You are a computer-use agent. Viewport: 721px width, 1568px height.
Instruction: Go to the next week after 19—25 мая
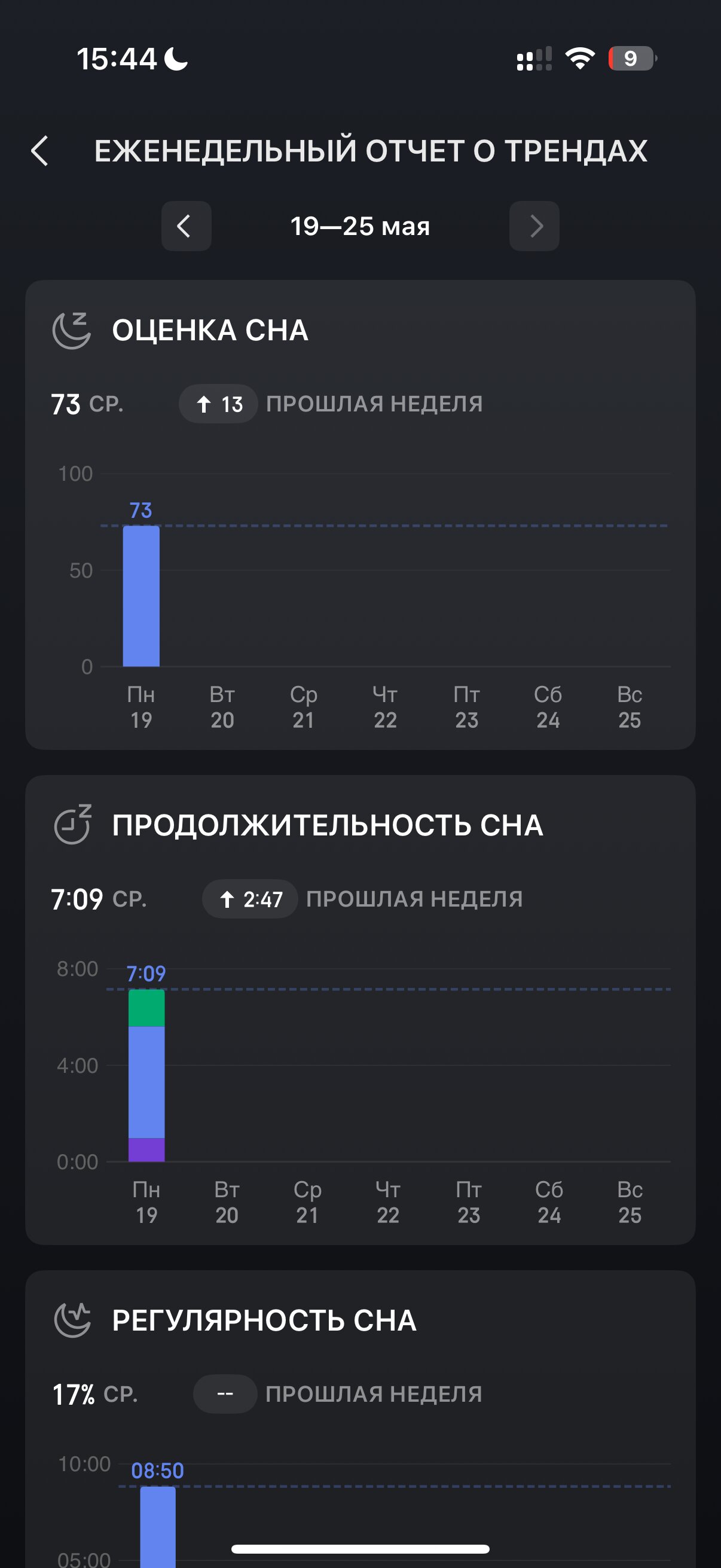pos(534,226)
